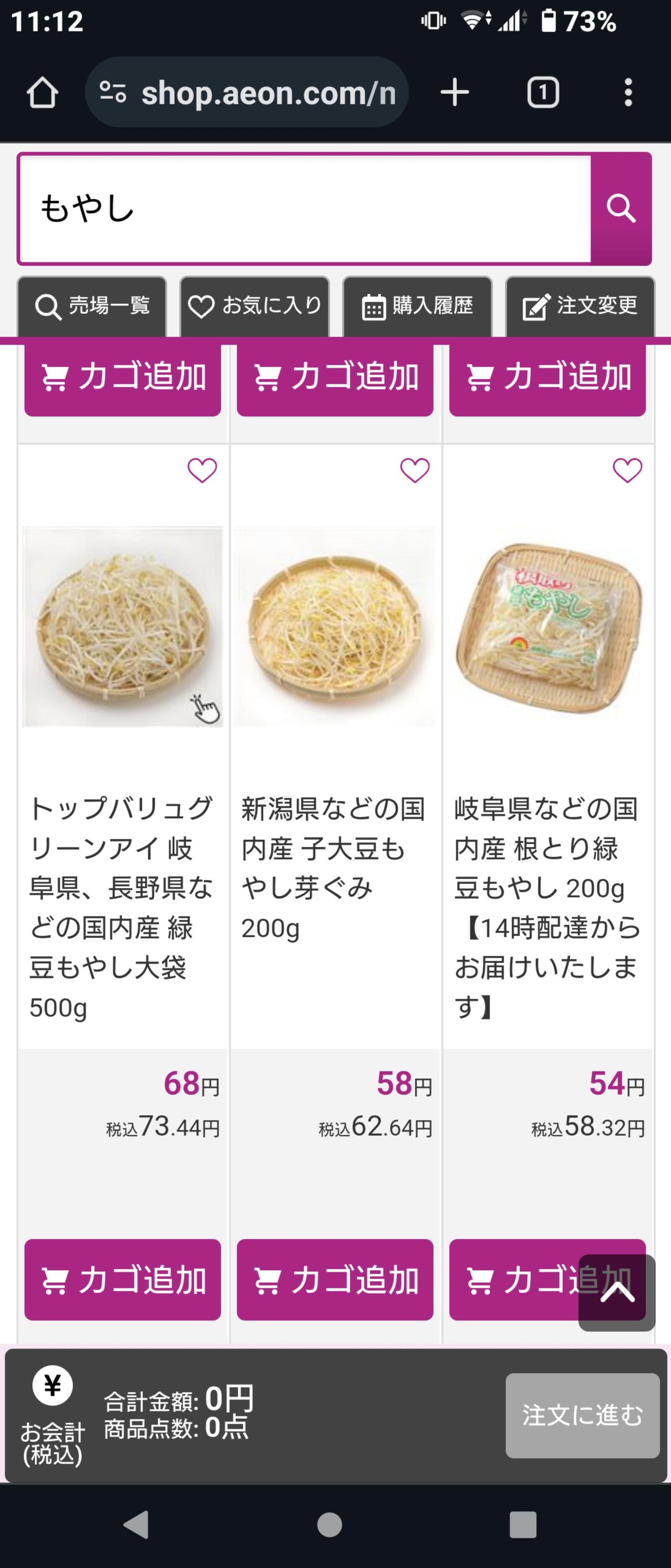Go back using system navigation
The height and width of the screenshot is (1568, 671).
tap(136, 1525)
